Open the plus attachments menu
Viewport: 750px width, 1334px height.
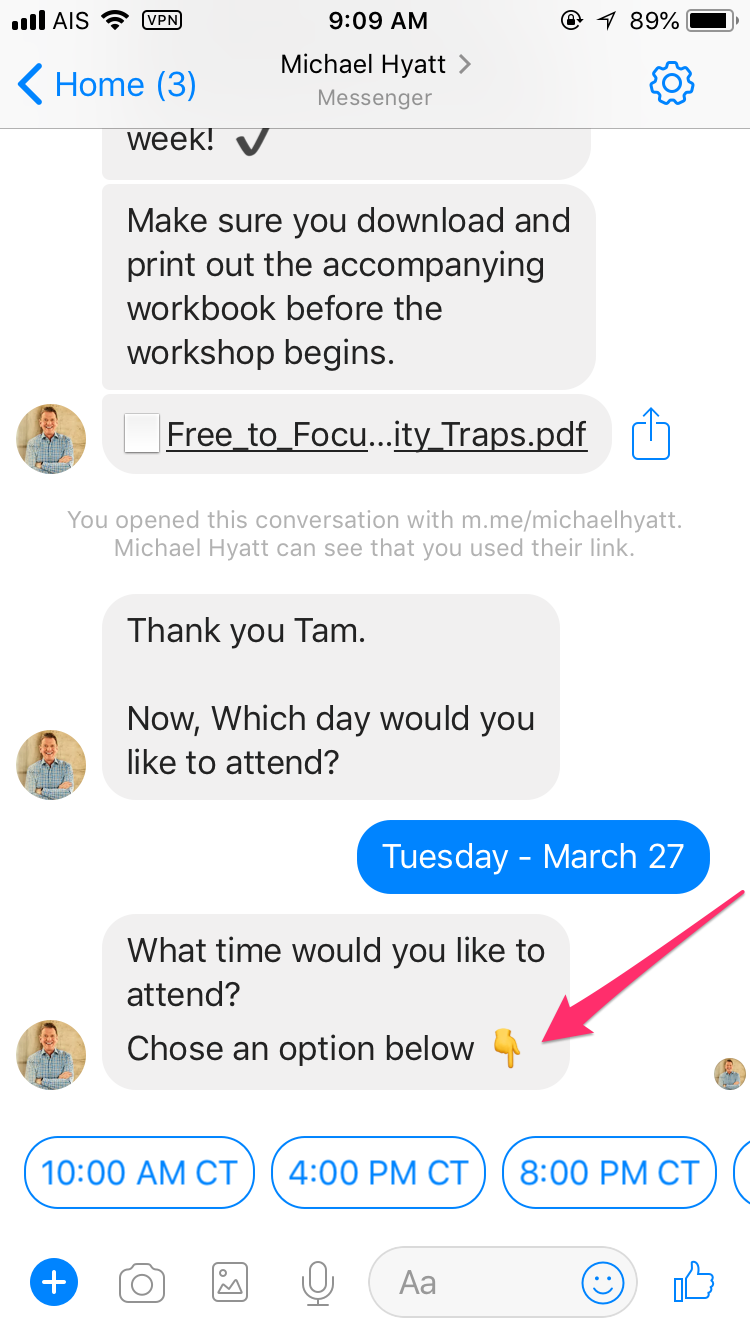pos(54,1282)
